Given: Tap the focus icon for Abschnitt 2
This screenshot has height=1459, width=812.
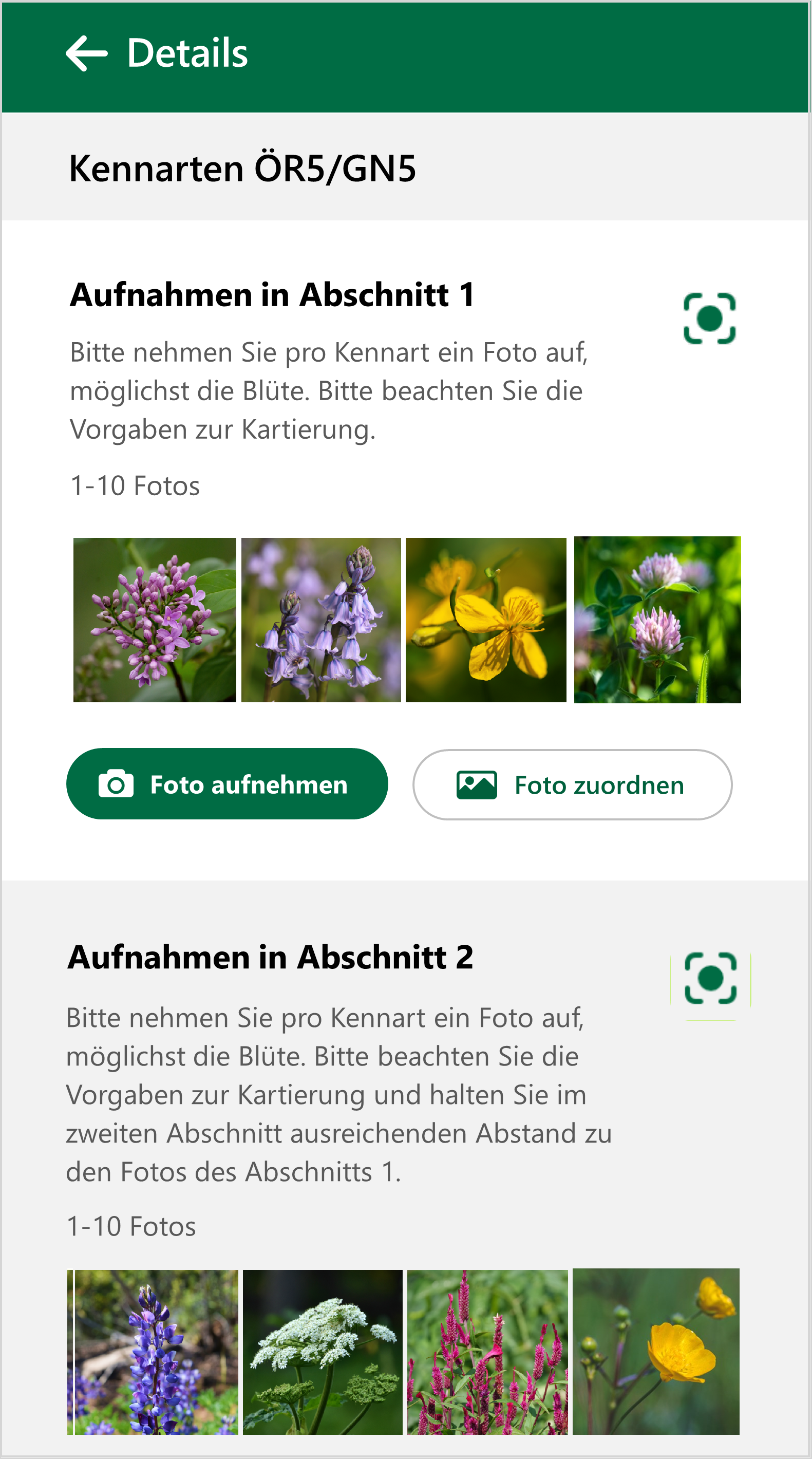Looking at the screenshot, I should [711, 978].
